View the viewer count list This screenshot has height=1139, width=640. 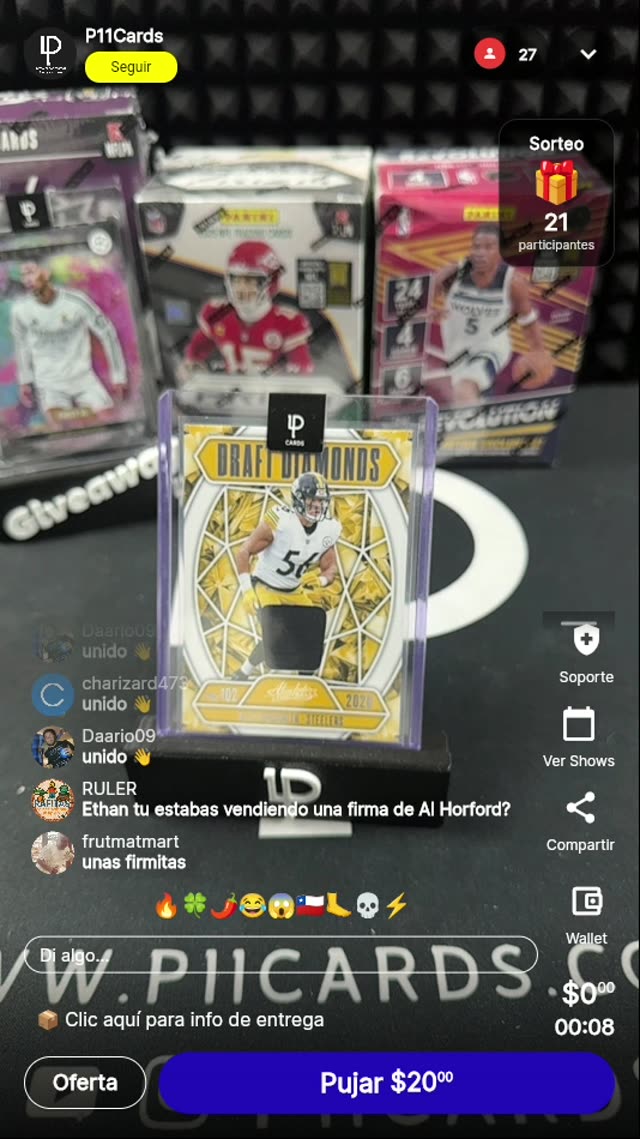point(508,54)
